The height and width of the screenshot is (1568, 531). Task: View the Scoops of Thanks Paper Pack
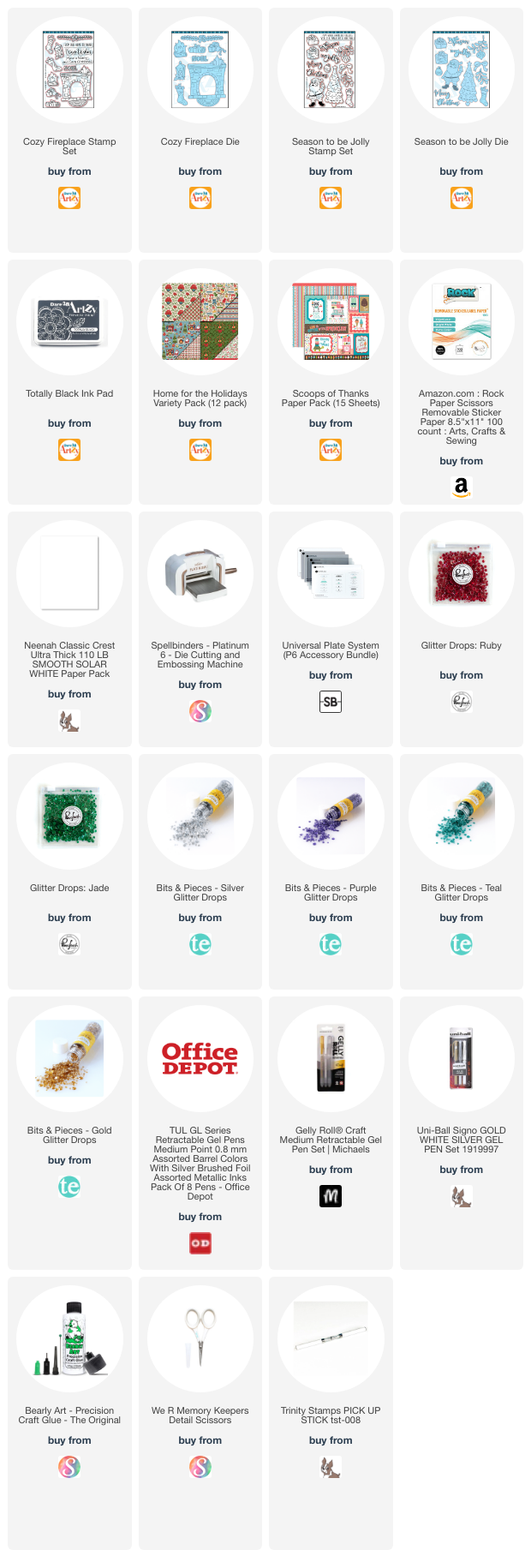(331, 322)
